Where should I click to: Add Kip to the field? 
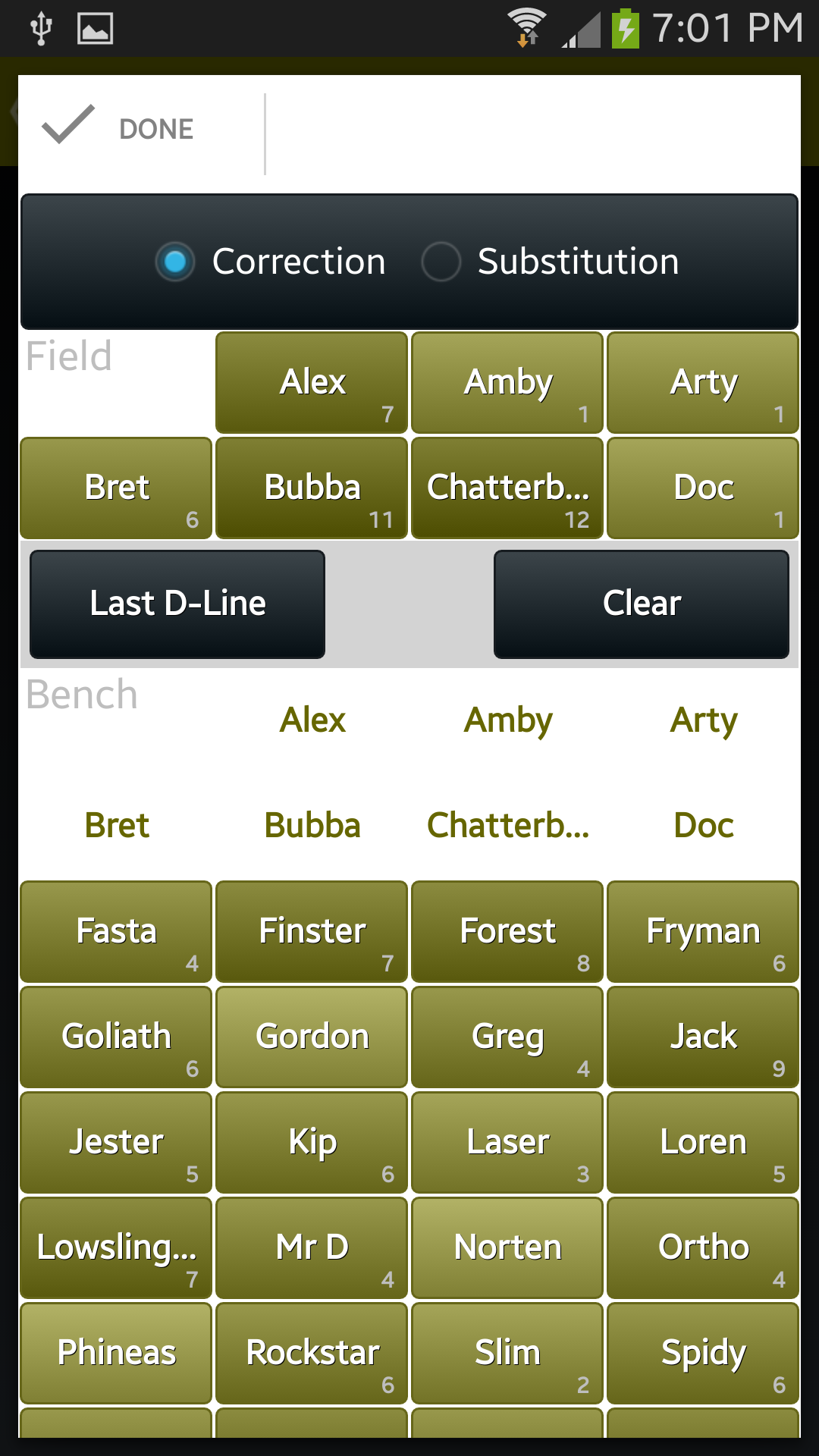(x=312, y=1143)
